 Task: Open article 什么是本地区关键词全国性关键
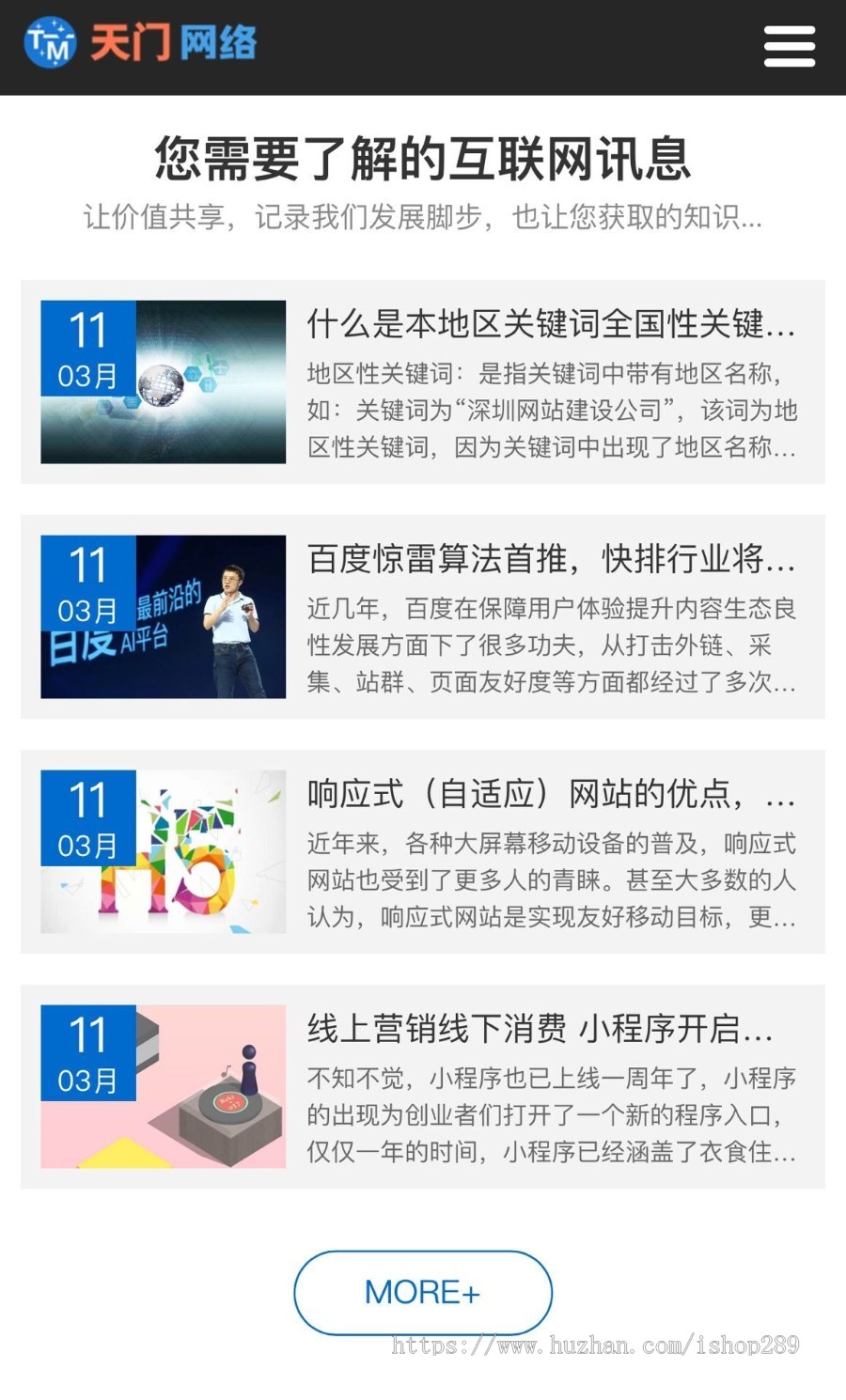(x=551, y=324)
